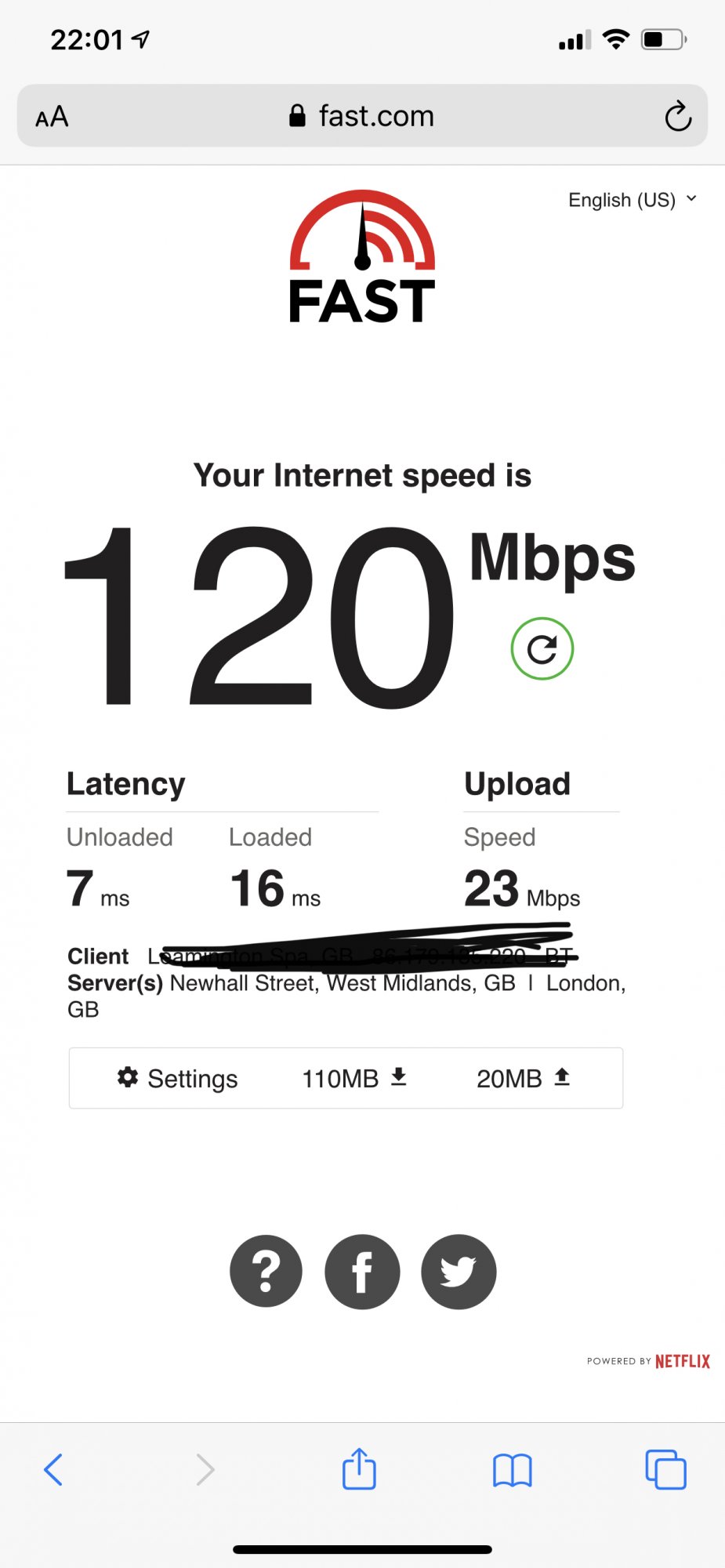Open the Safari share sheet

pyautogui.click(x=359, y=1468)
